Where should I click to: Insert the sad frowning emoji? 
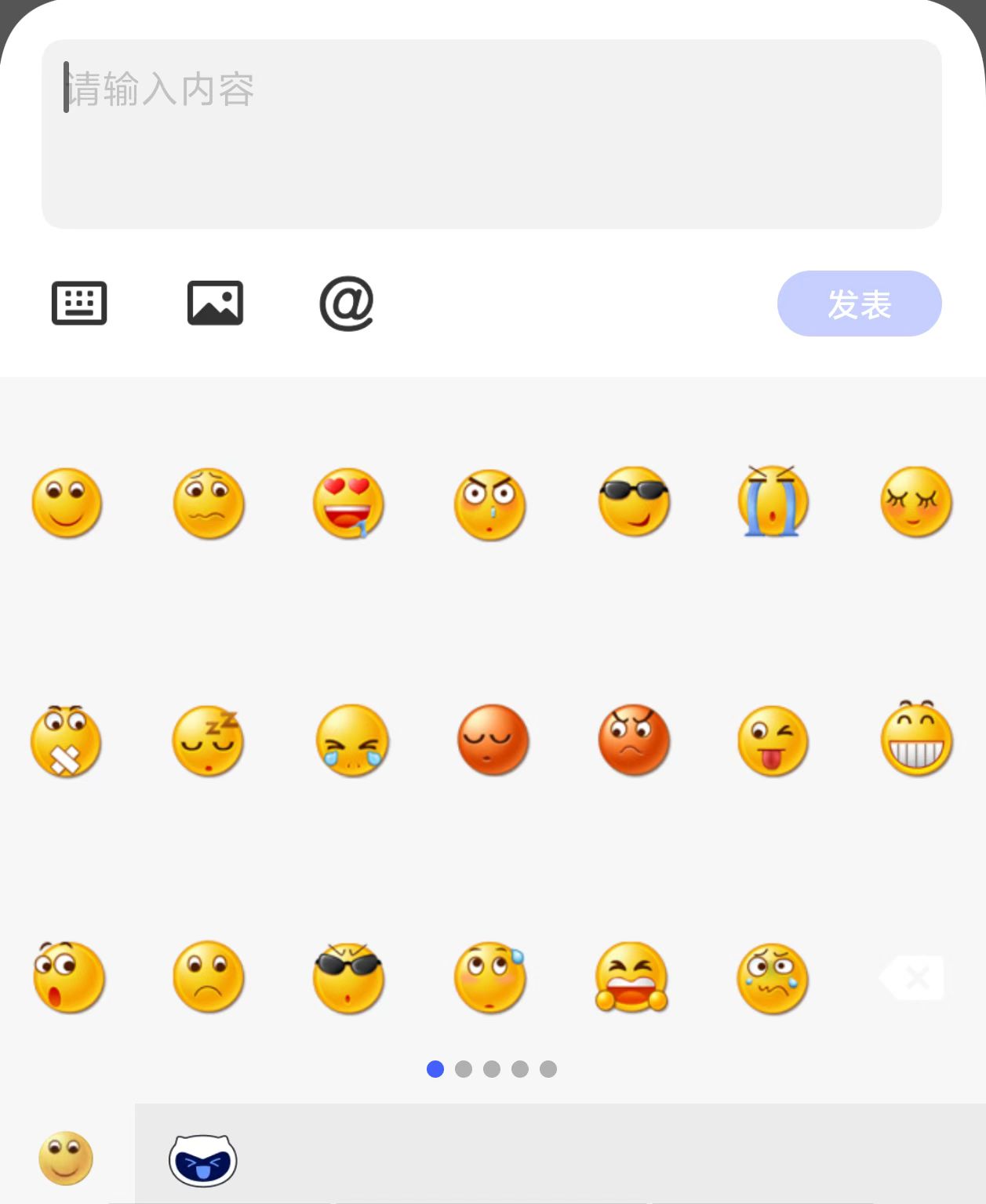click(x=208, y=977)
